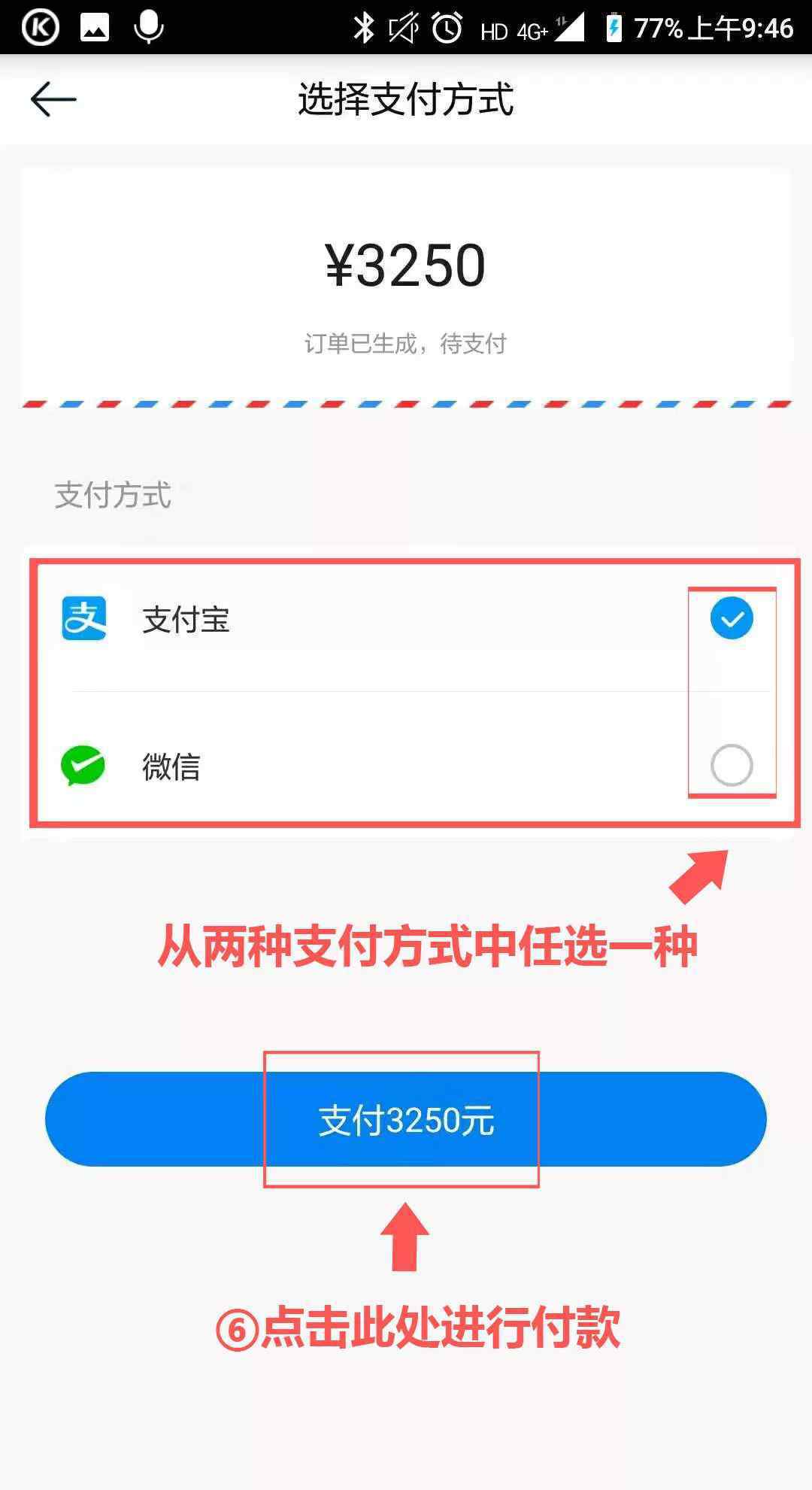Viewport: 812px width, 1490px height.
Task: Select Alipay (支付宝) as payment method
Action: point(406,619)
